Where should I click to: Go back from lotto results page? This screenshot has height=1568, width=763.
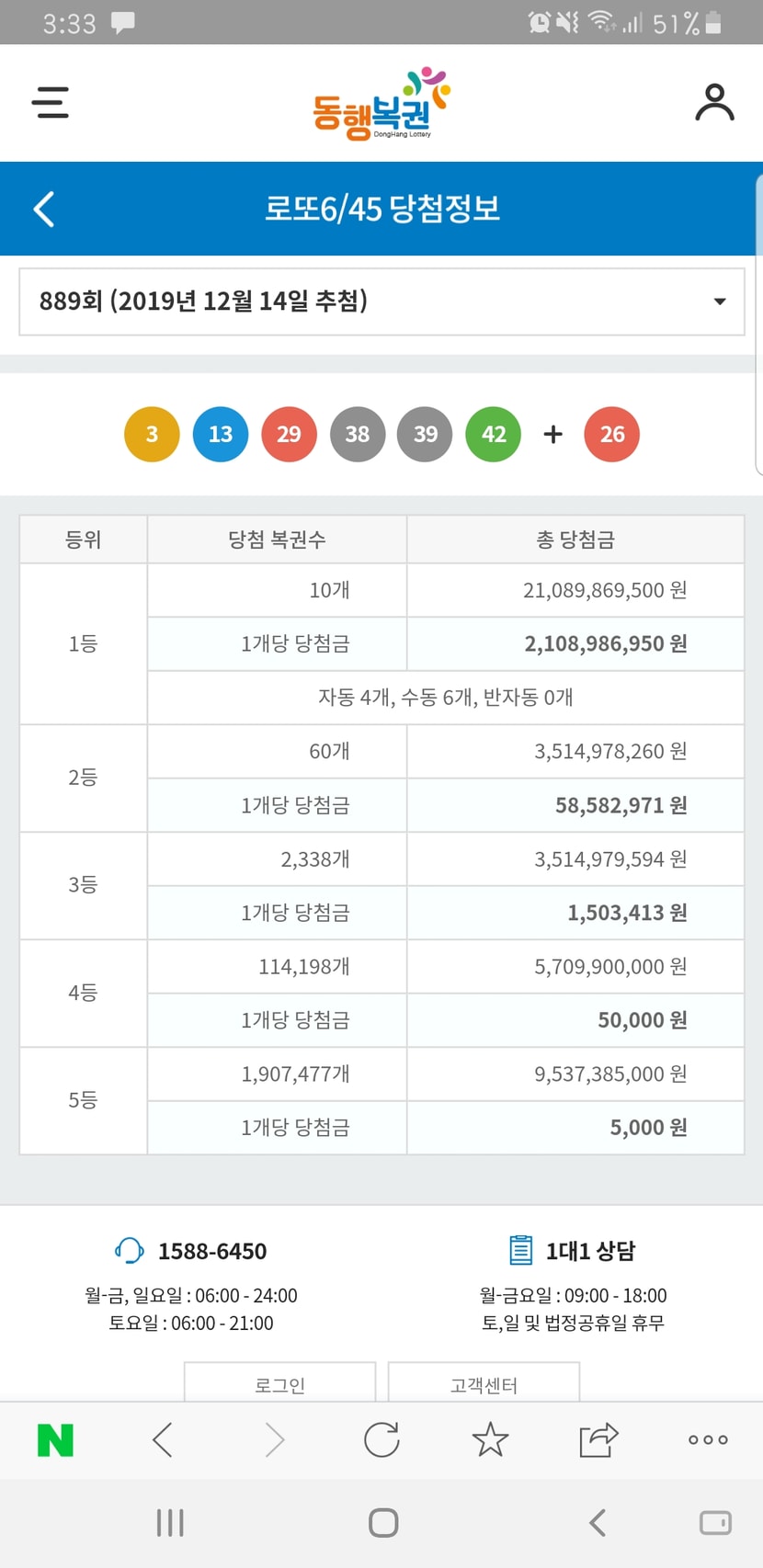coord(44,209)
